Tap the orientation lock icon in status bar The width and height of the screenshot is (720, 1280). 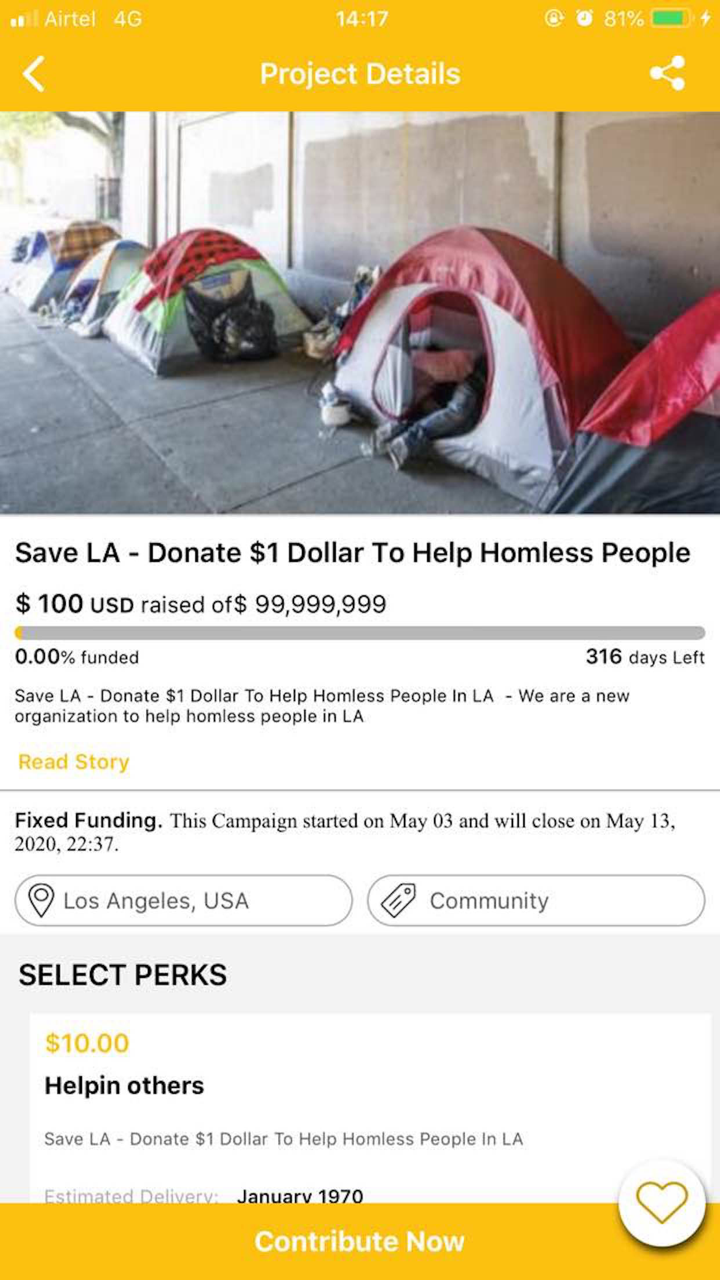tap(555, 17)
